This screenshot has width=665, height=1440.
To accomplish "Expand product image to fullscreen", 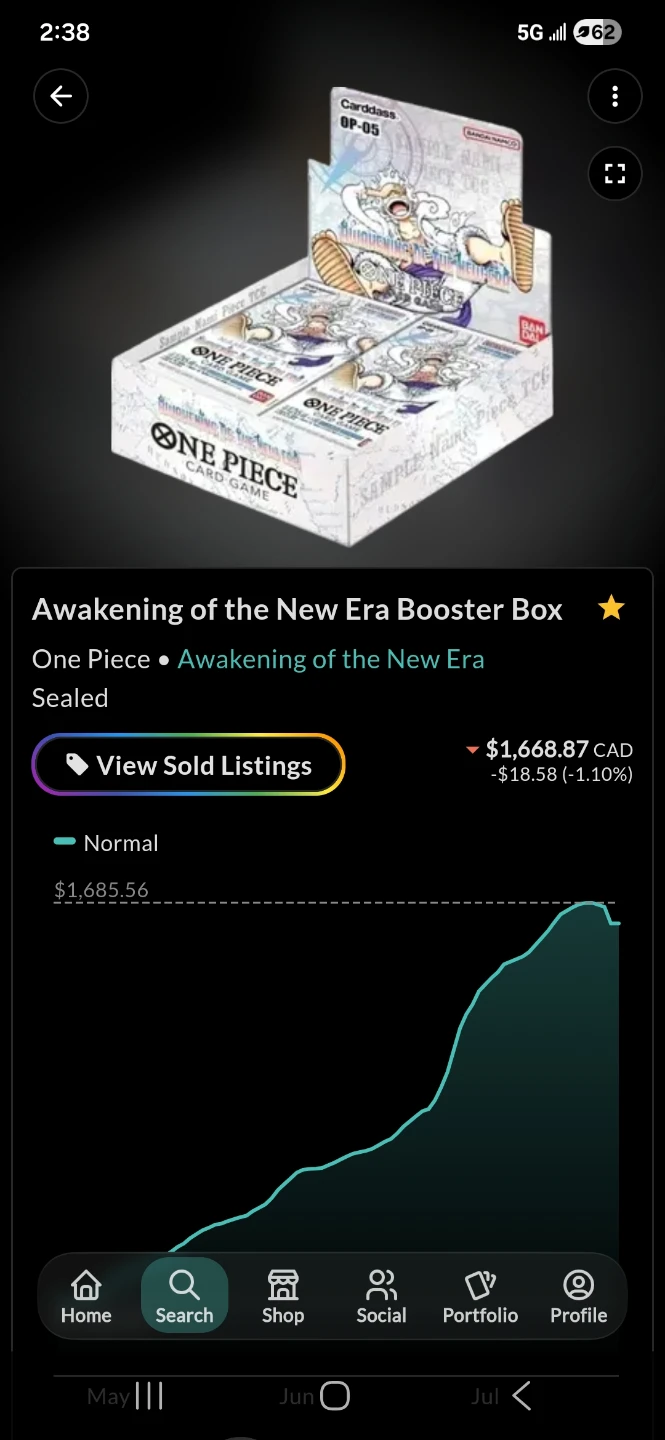I will (614, 173).
